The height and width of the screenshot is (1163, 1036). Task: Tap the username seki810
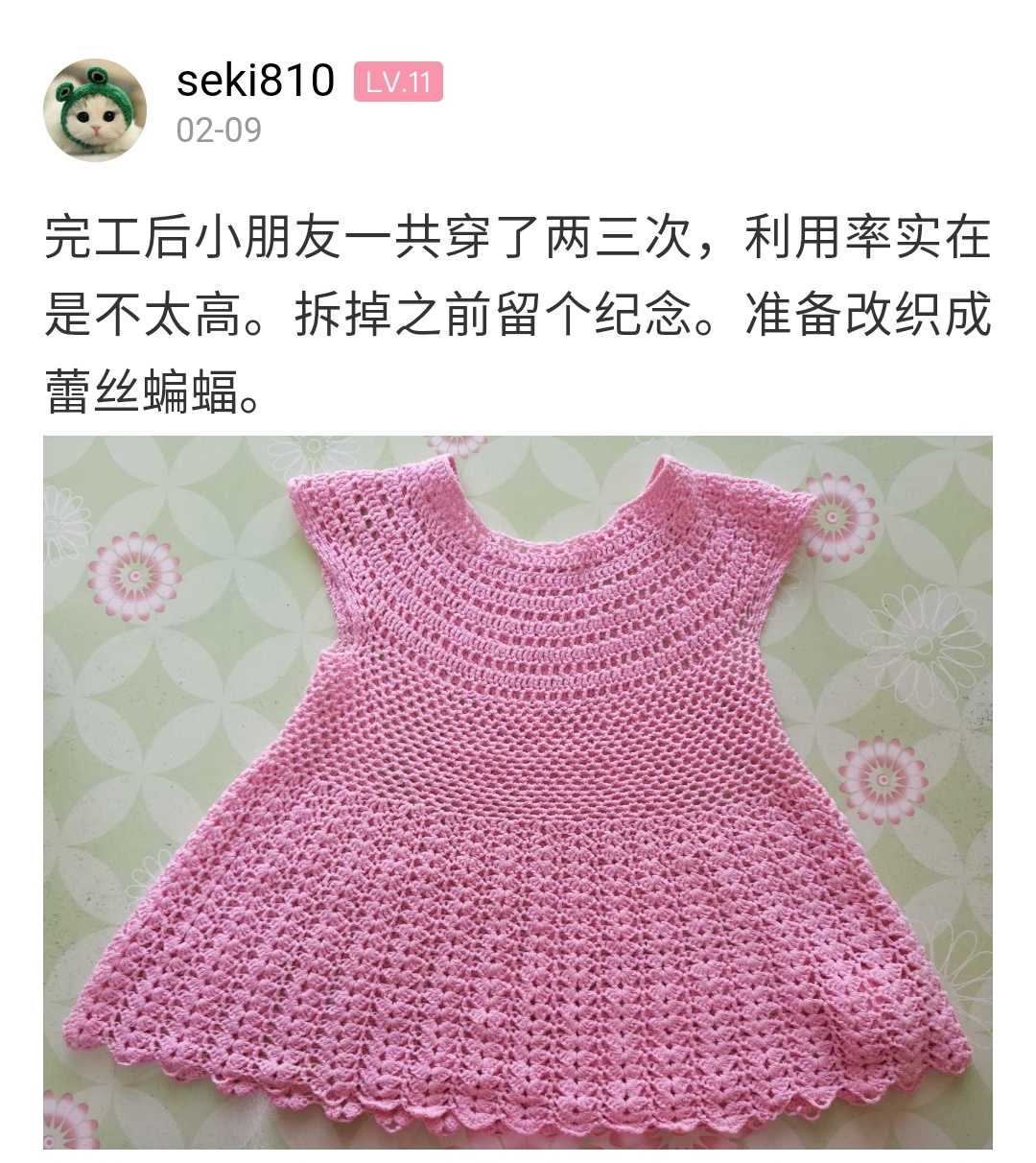click(x=255, y=82)
